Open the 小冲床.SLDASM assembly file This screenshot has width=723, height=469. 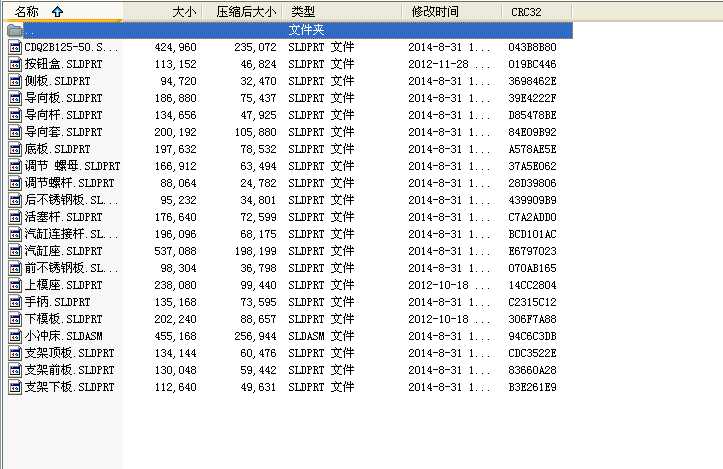(63, 336)
